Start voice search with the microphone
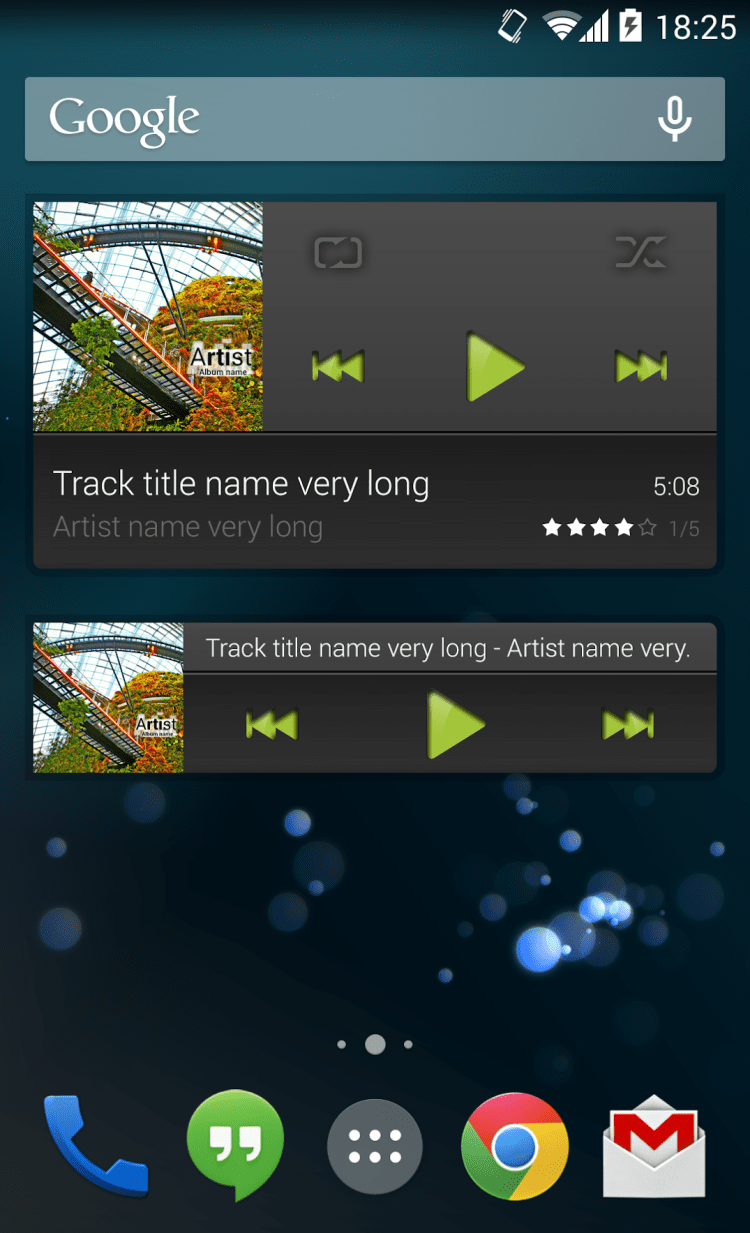750x1233 pixels. tap(674, 119)
